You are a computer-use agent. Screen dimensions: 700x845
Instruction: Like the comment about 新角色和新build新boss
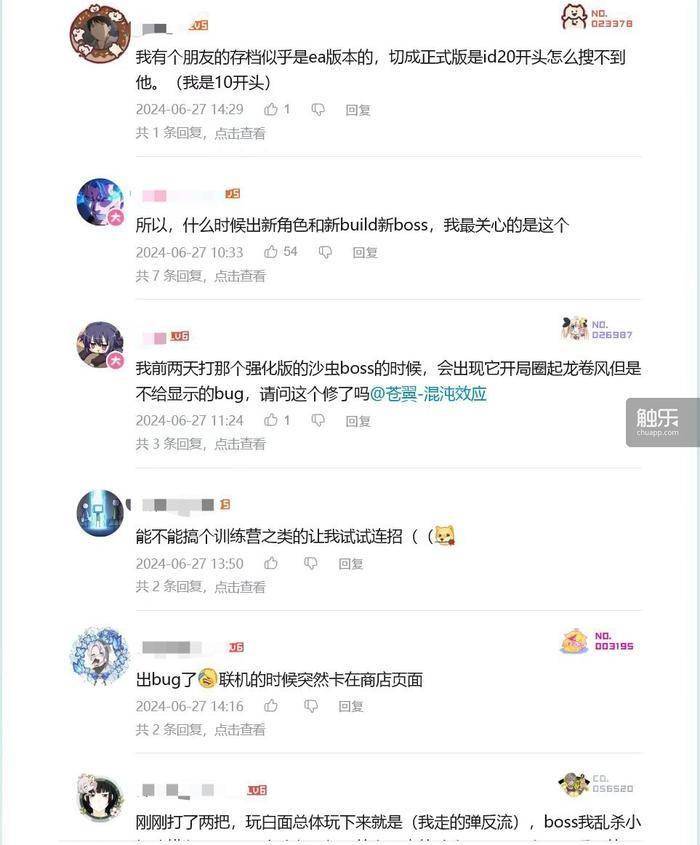tap(271, 252)
